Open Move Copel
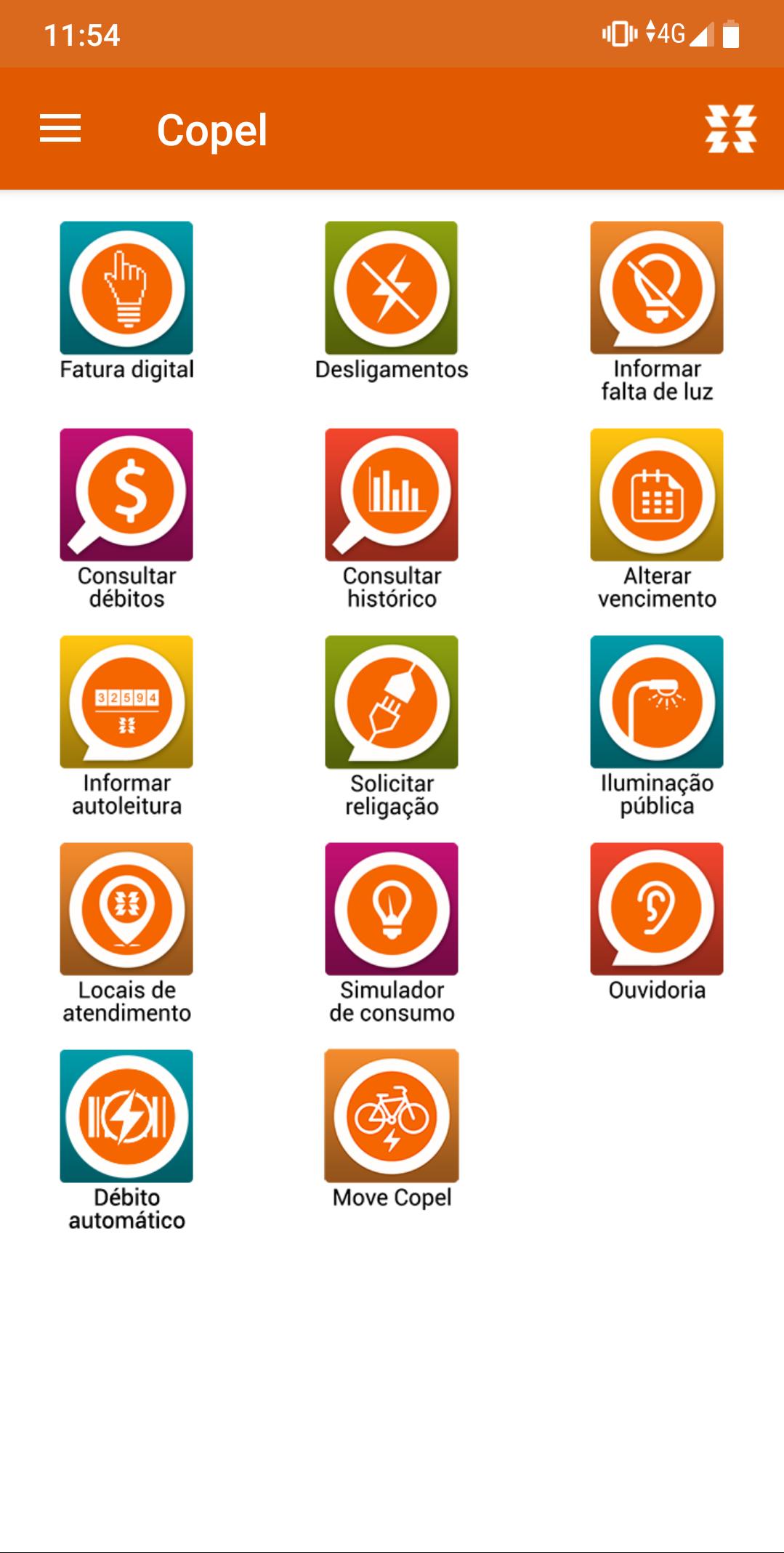784x1553 pixels. pos(392,1117)
